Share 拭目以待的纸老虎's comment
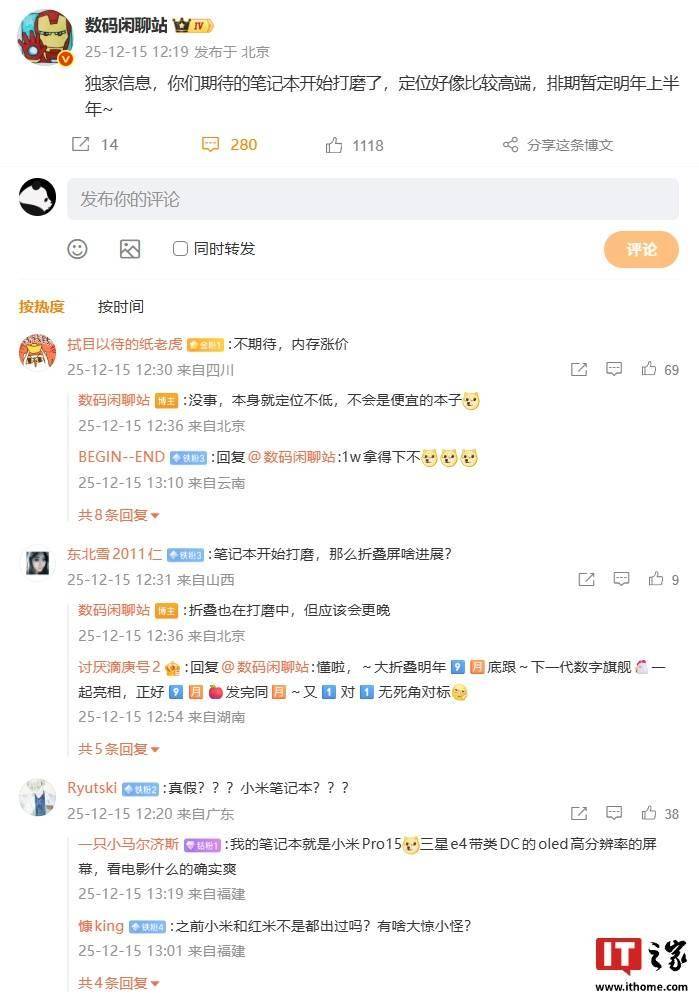 tap(579, 369)
